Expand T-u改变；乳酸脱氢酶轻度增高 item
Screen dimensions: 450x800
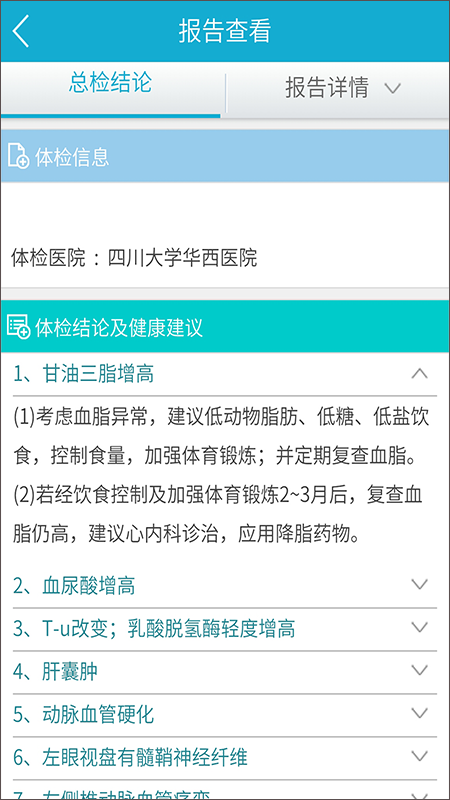coord(224,630)
